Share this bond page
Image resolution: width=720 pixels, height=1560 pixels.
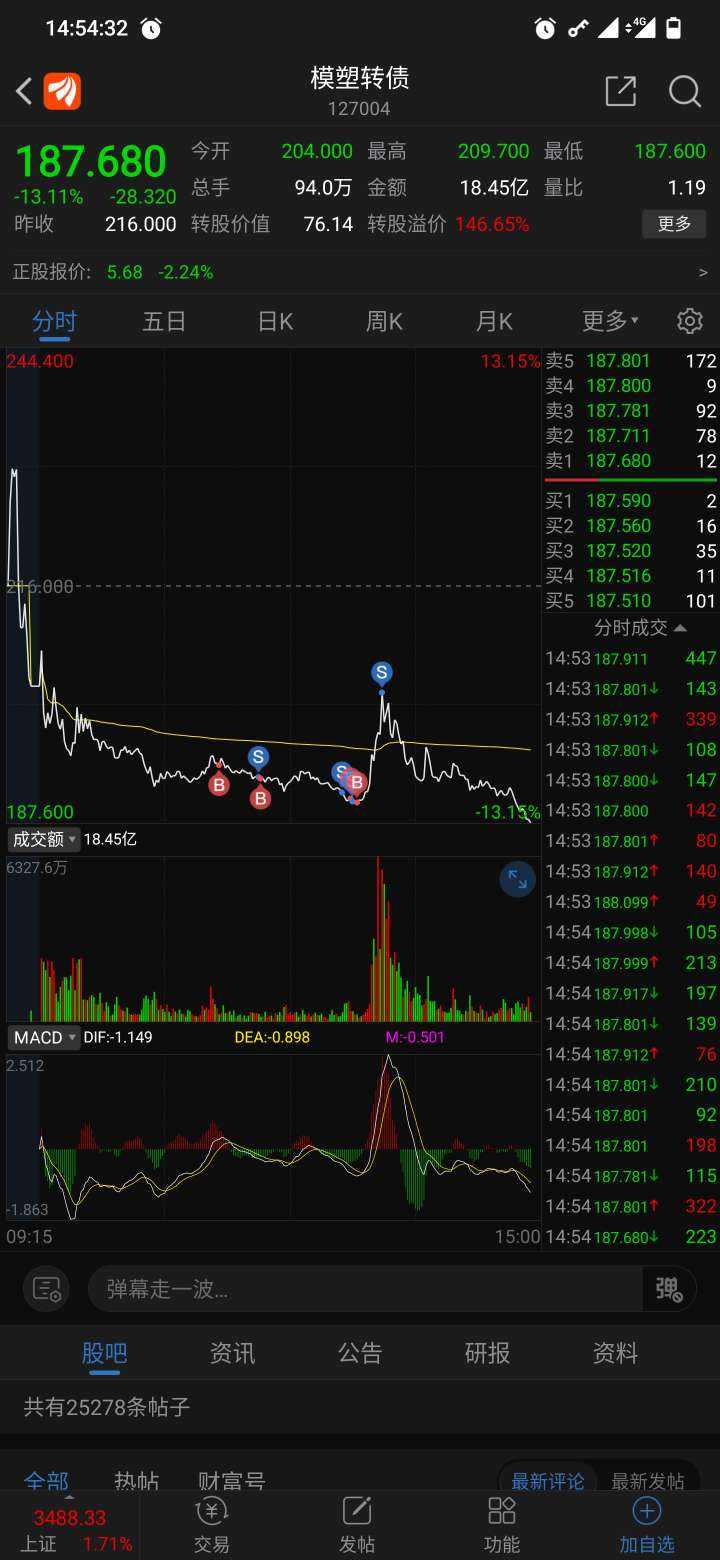pyautogui.click(x=620, y=92)
